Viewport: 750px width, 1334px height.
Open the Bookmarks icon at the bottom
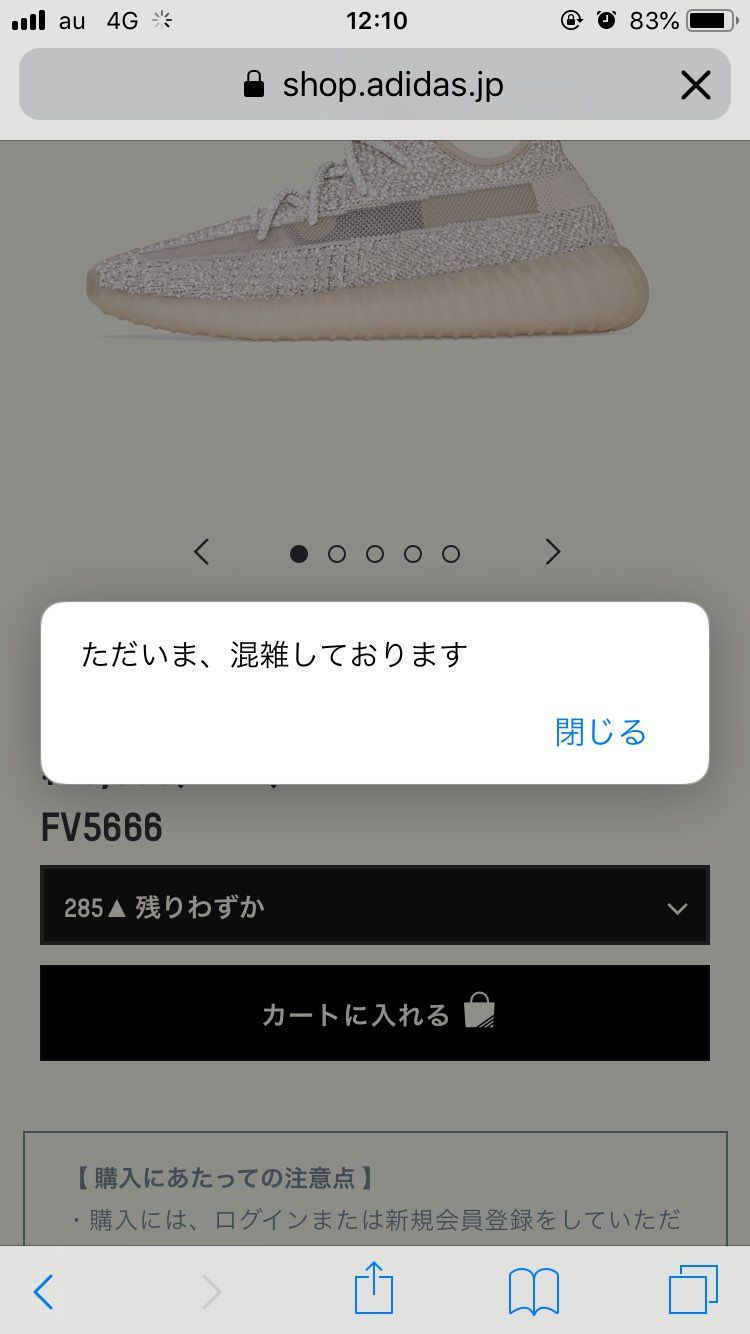coord(536,1291)
